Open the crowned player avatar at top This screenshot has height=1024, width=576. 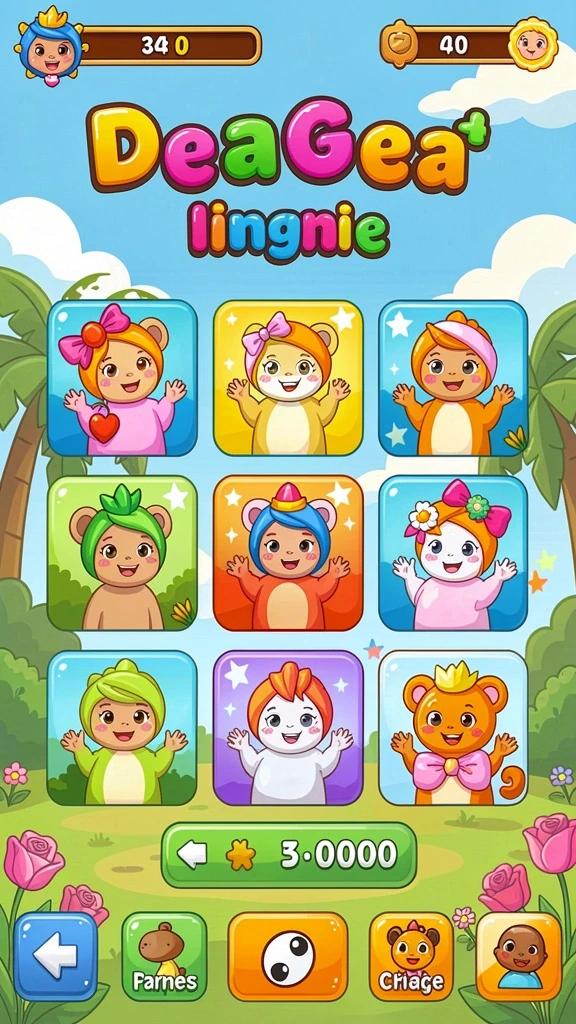[x=51, y=46]
